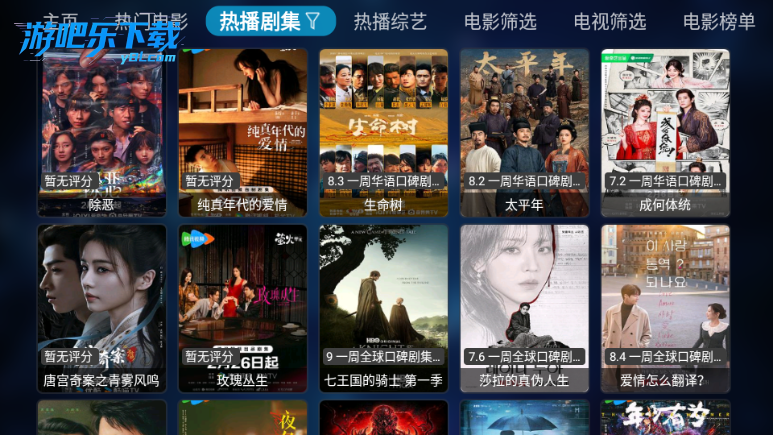773x435 pixels.
Task: Choose the 玫瑰丛生 card
Action: 243,305
